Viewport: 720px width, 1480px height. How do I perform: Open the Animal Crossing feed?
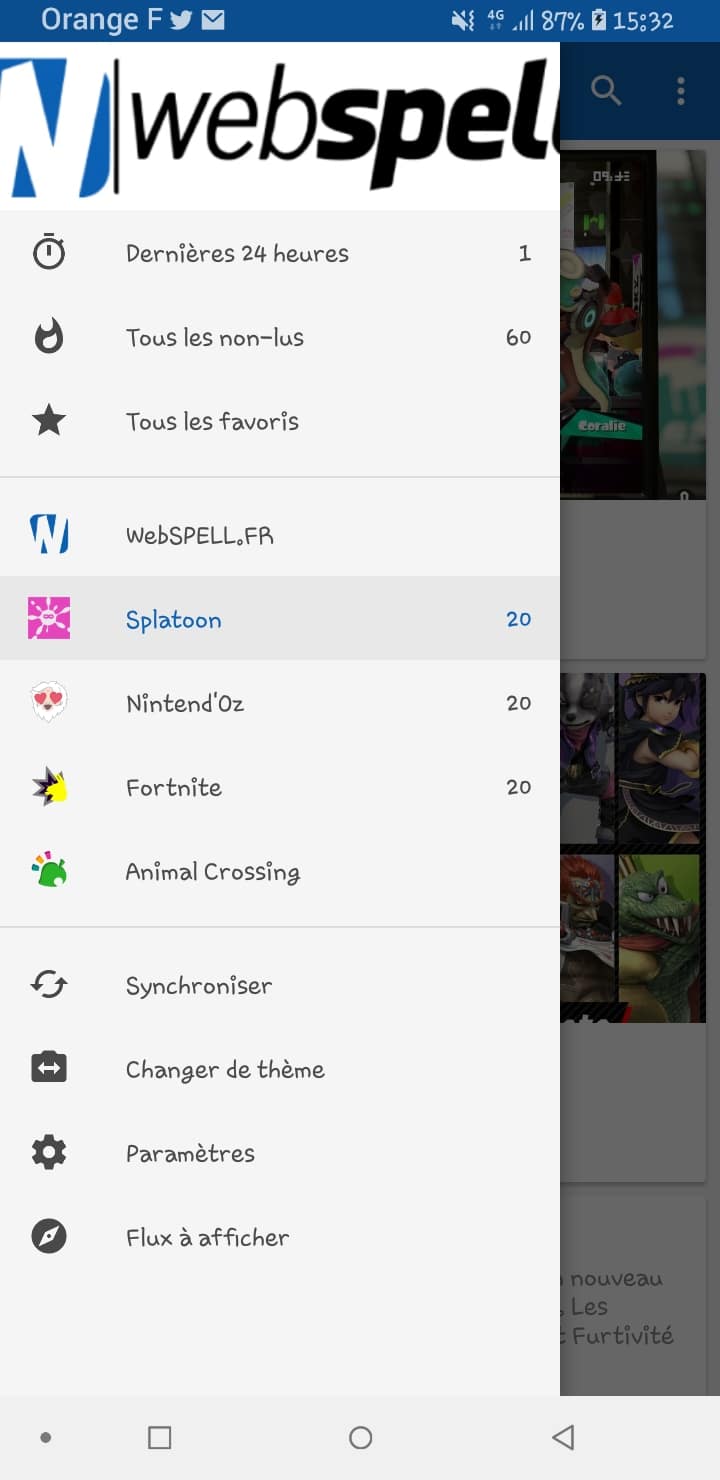tap(280, 871)
